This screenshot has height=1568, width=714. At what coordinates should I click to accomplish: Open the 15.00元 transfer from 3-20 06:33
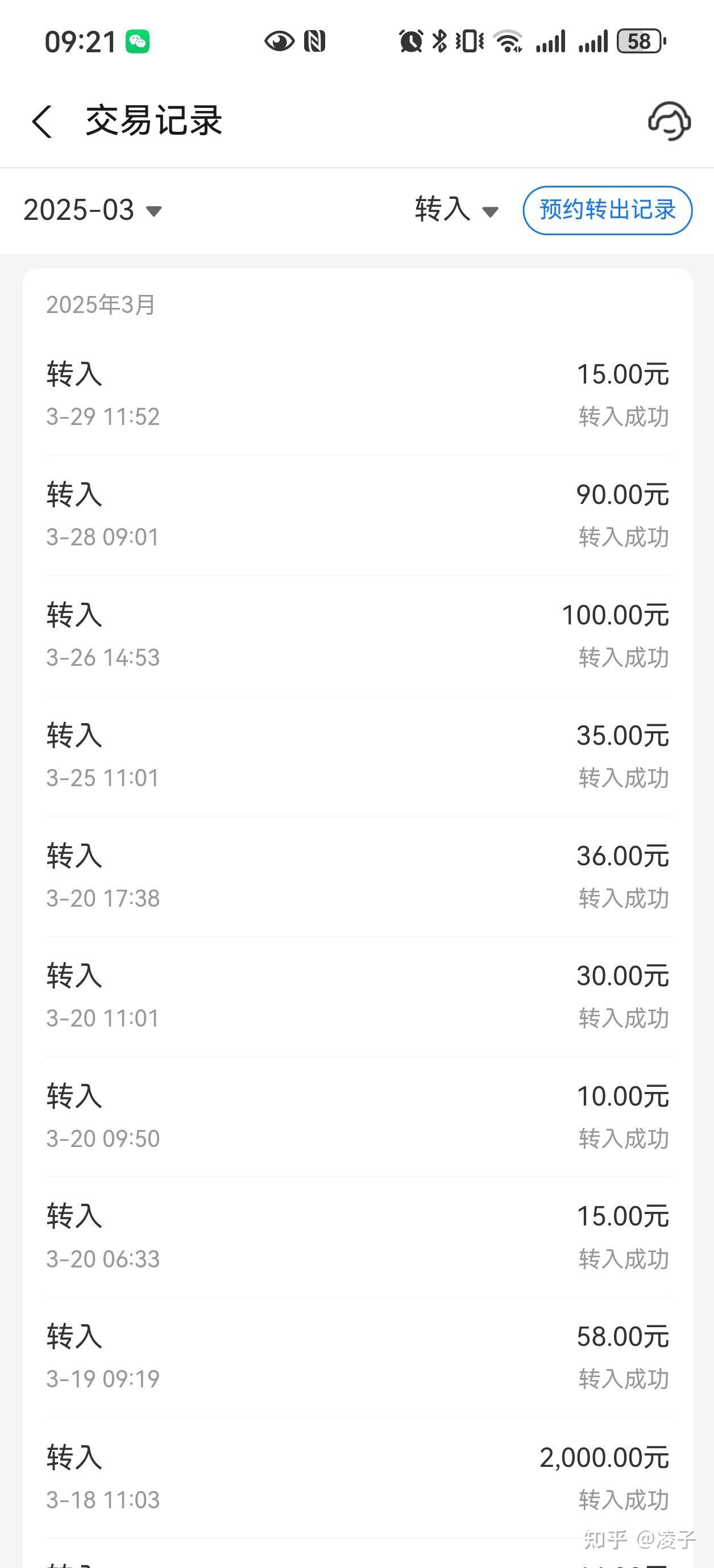coord(357,1237)
